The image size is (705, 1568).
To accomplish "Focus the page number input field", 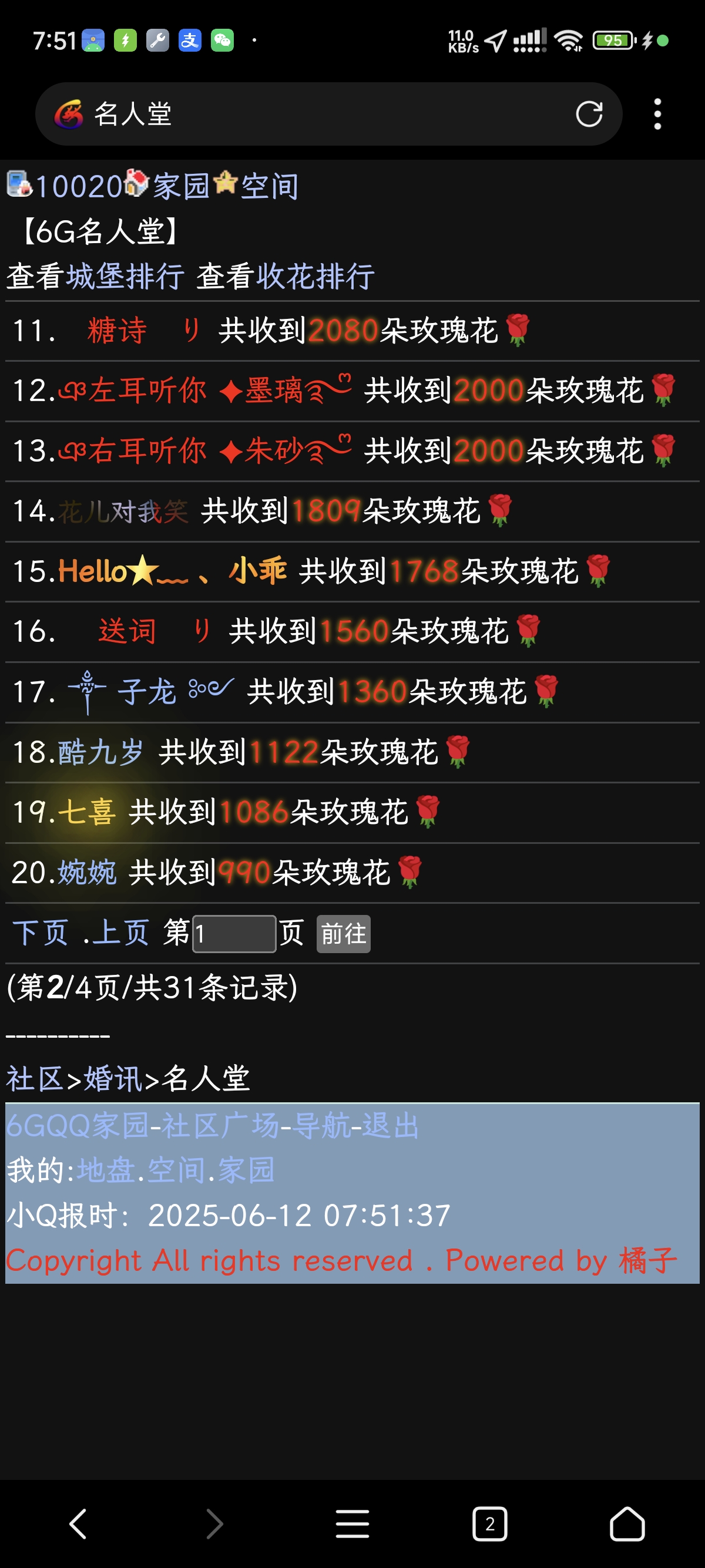I will 234,933.
